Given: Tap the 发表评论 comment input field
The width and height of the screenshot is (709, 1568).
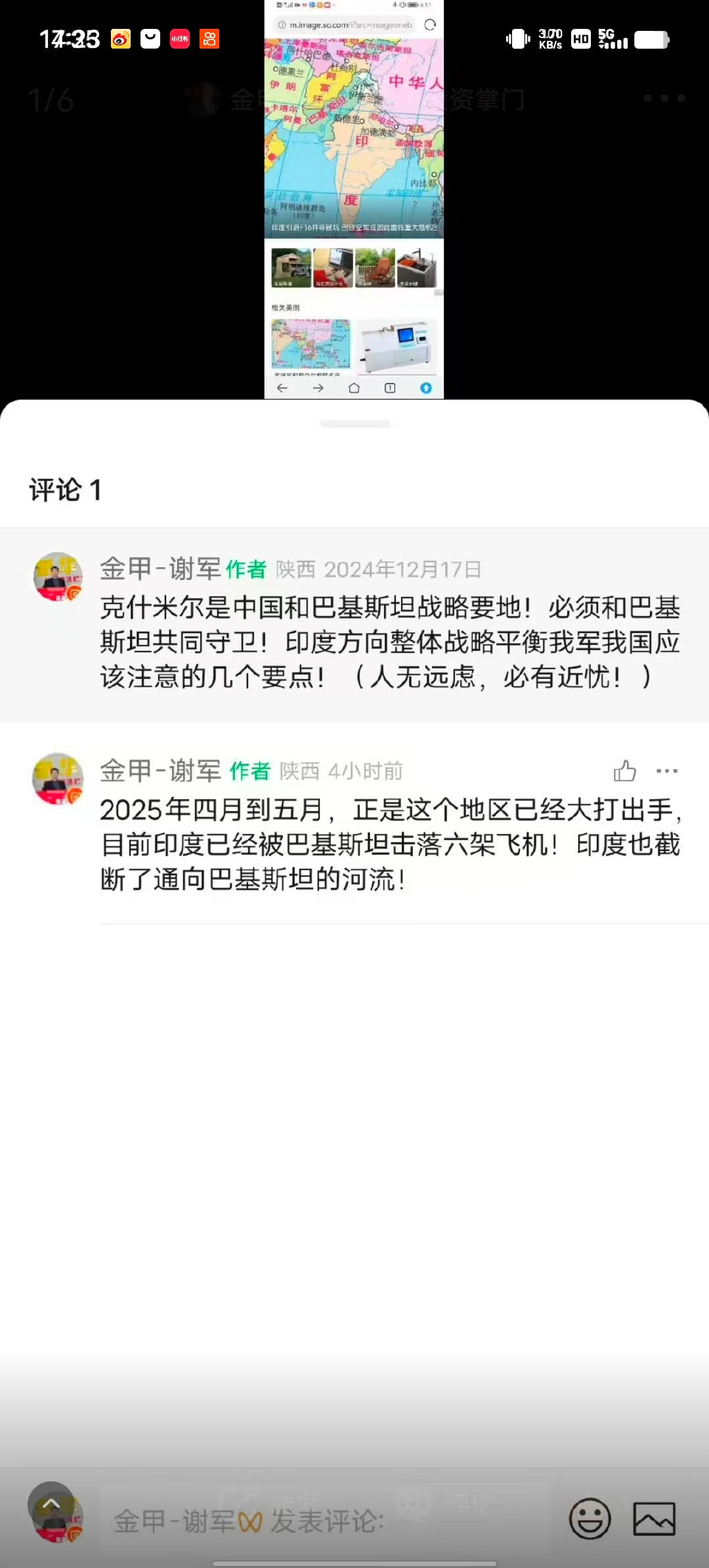Looking at the screenshot, I should (328, 1521).
